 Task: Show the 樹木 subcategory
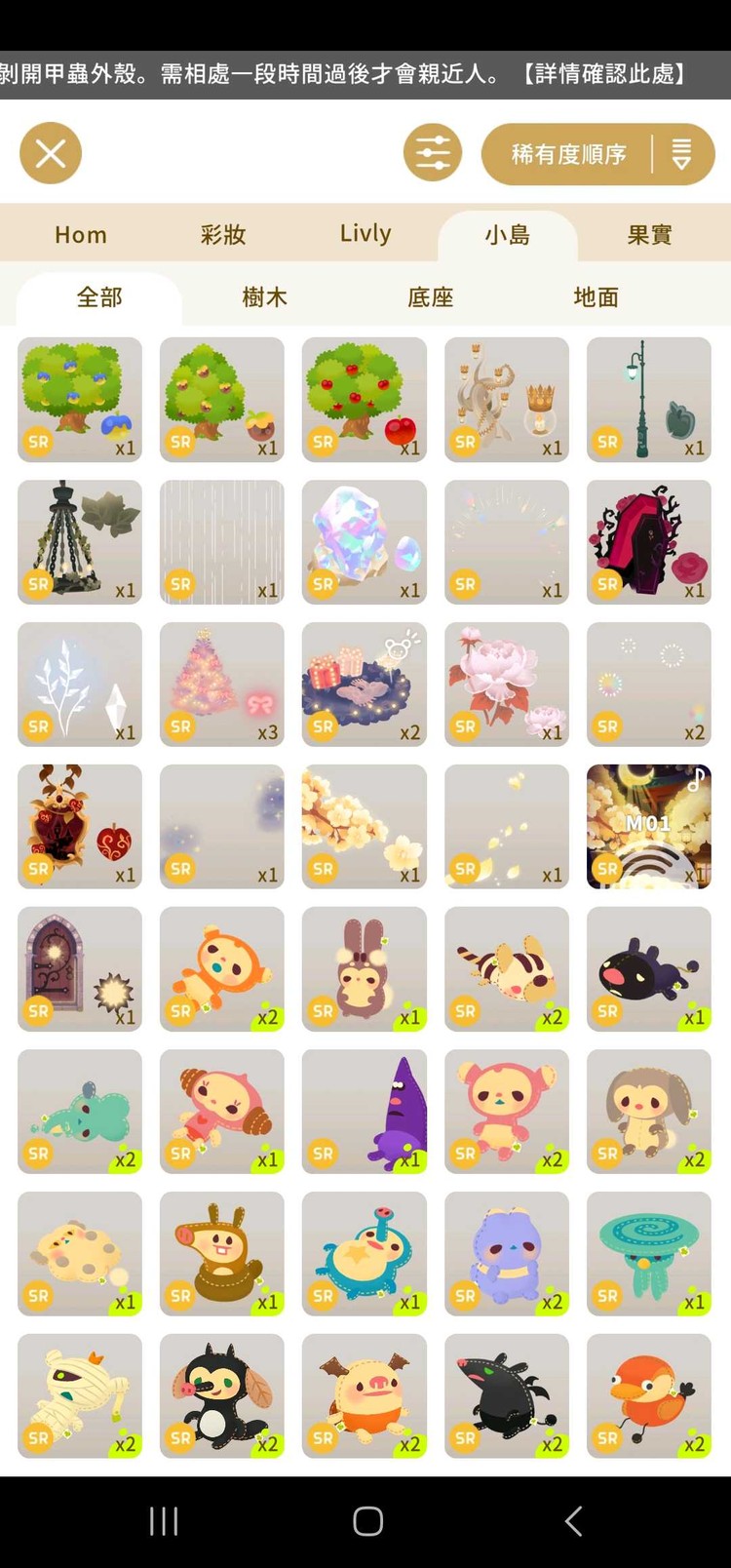(264, 297)
